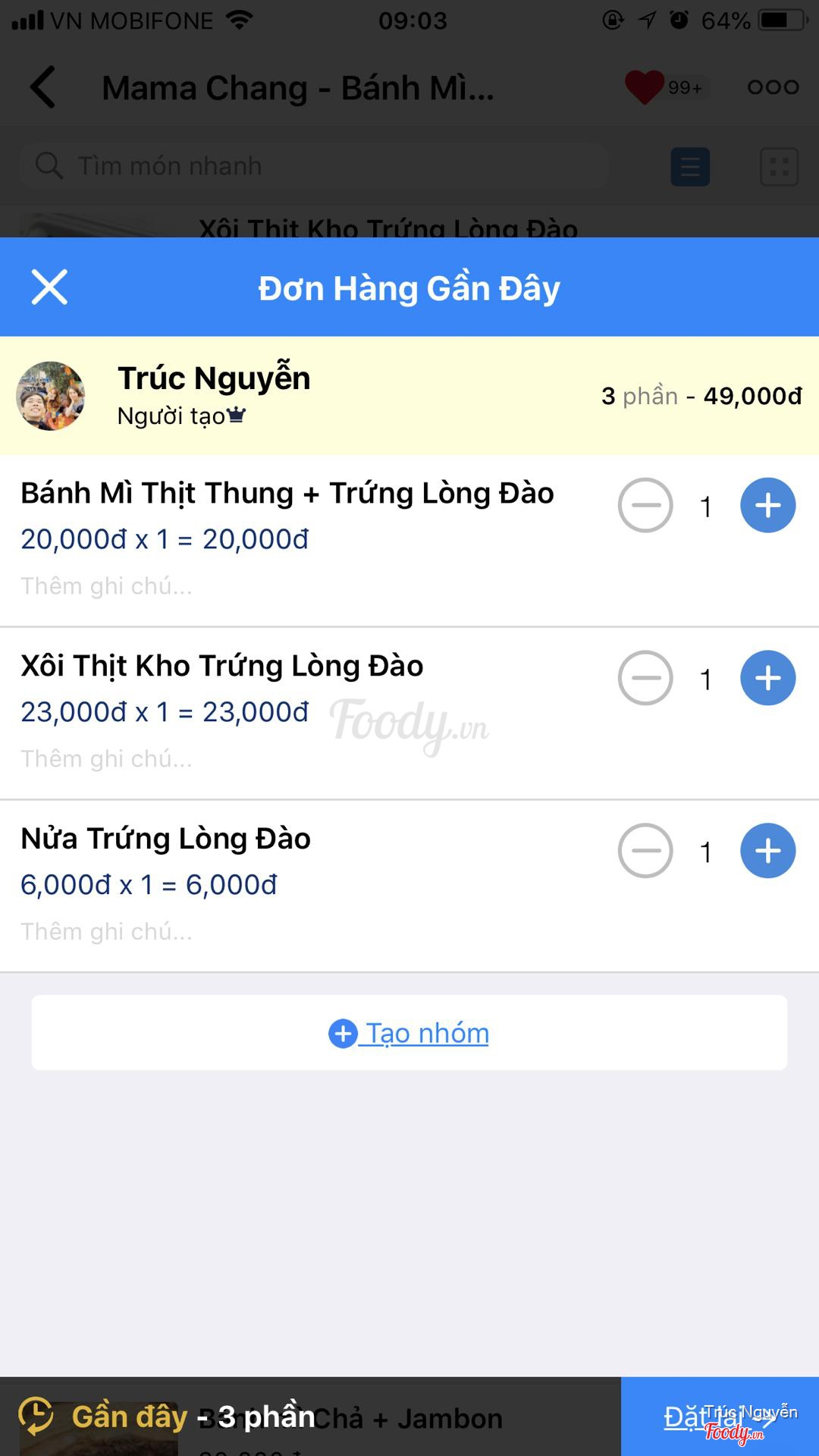Tap the Tạo nhóm link

(x=409, y=1033)
